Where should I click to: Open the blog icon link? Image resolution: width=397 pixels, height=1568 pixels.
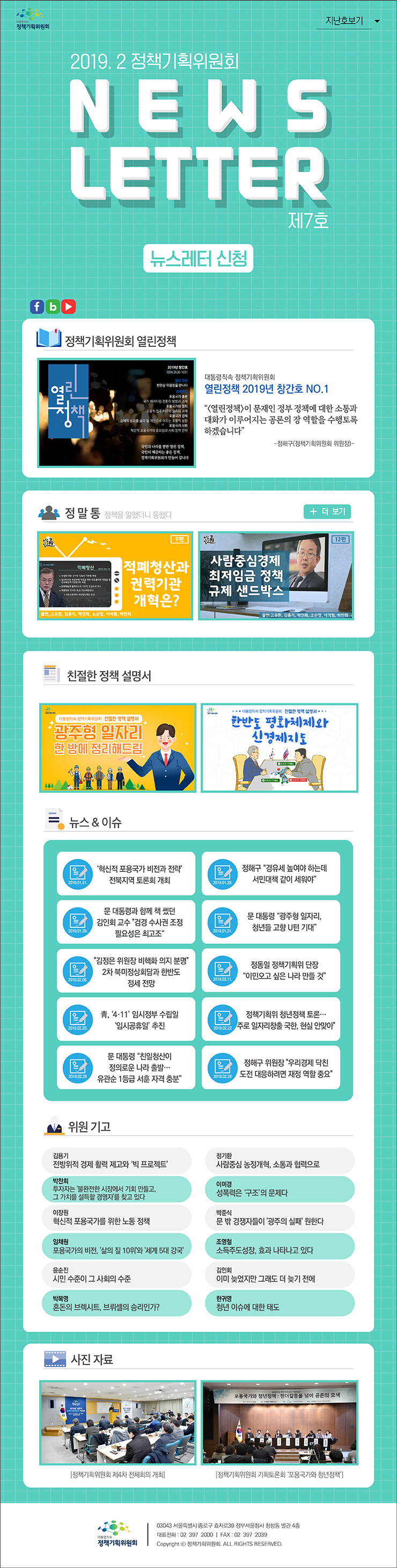(53, 306)
